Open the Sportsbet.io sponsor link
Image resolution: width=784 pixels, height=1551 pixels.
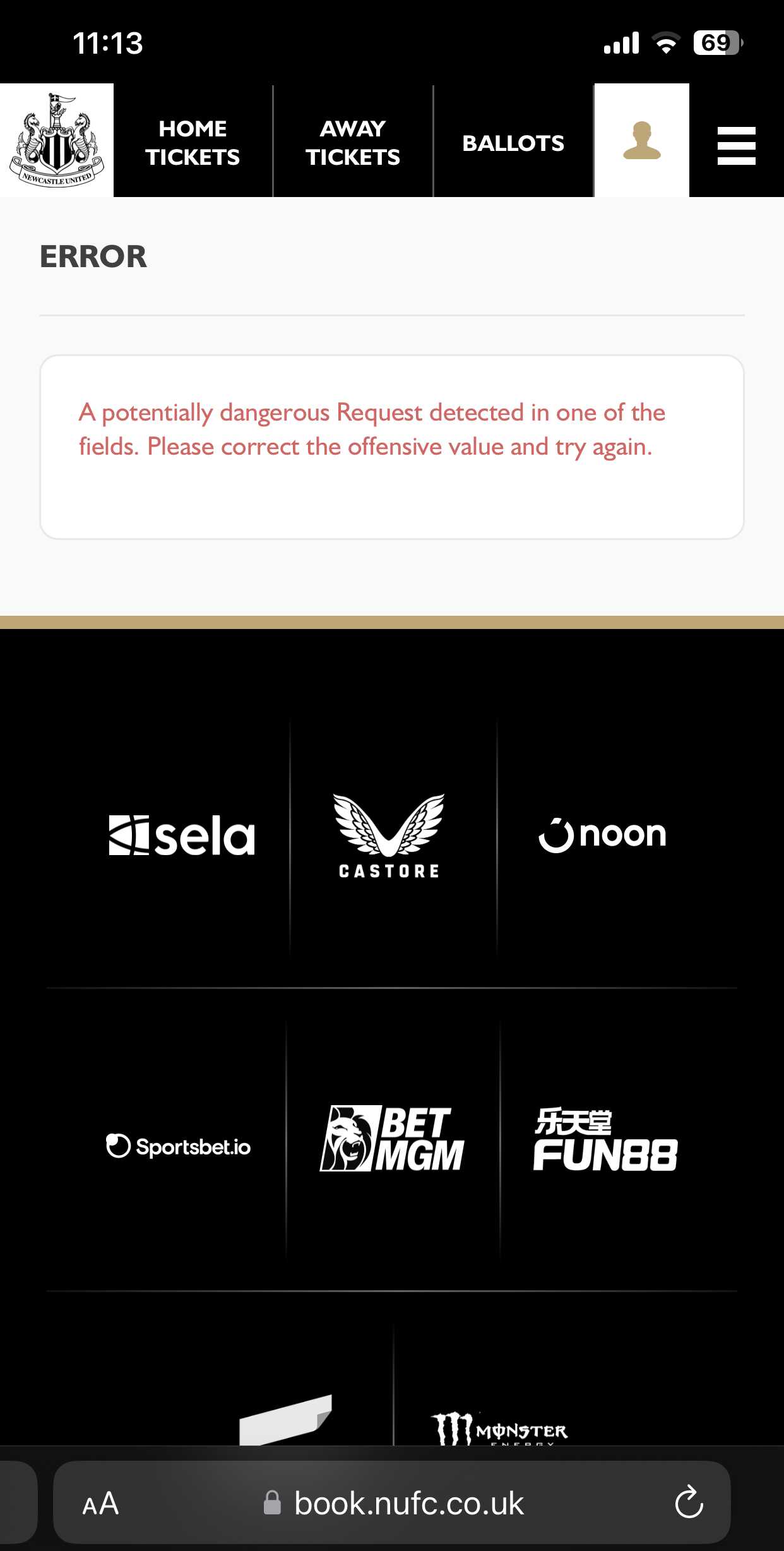(x=179, y=1146)
